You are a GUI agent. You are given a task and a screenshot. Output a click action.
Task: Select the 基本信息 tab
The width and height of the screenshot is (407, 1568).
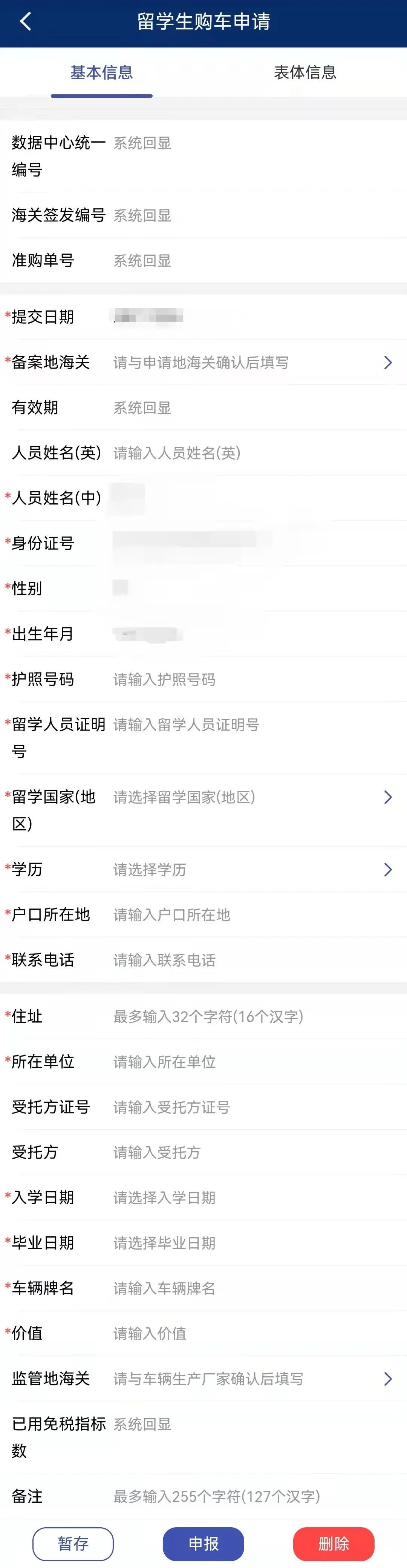pyautogui.click(x=102, y=72)
